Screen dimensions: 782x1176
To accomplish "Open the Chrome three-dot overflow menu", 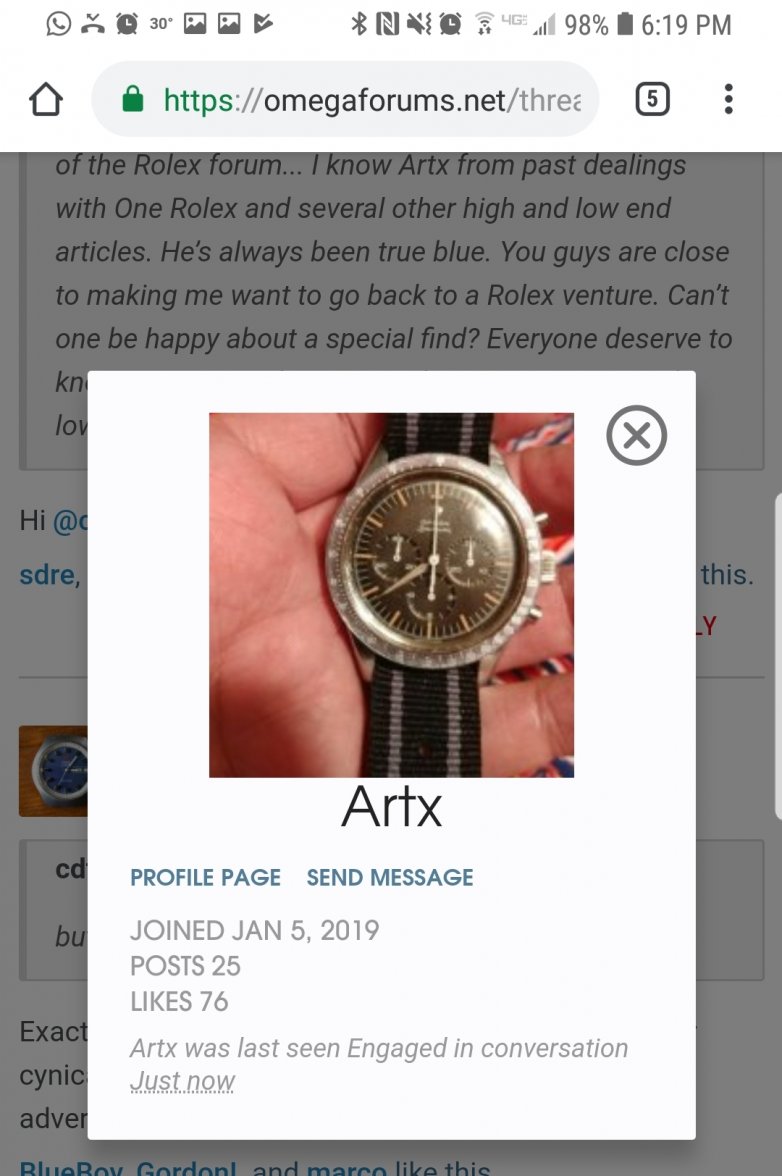I will pyautogui.click(x=727, y=99).
